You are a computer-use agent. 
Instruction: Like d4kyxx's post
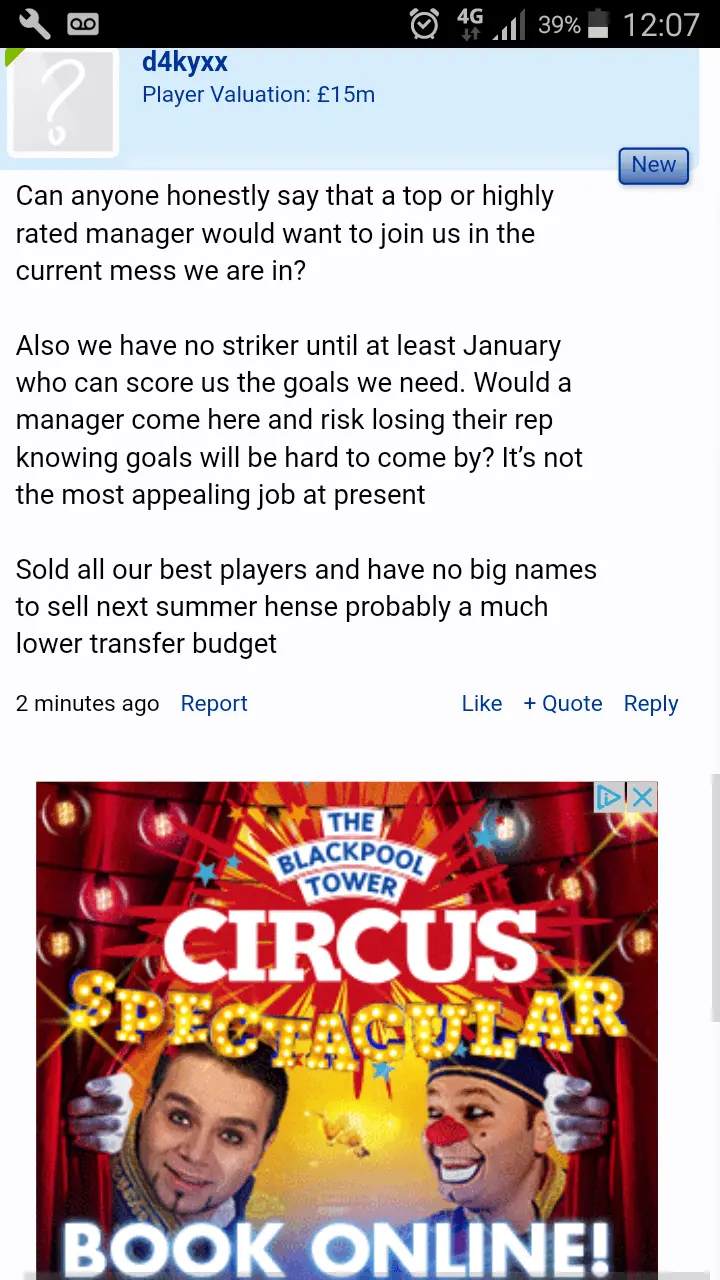(x=481, y=704)
